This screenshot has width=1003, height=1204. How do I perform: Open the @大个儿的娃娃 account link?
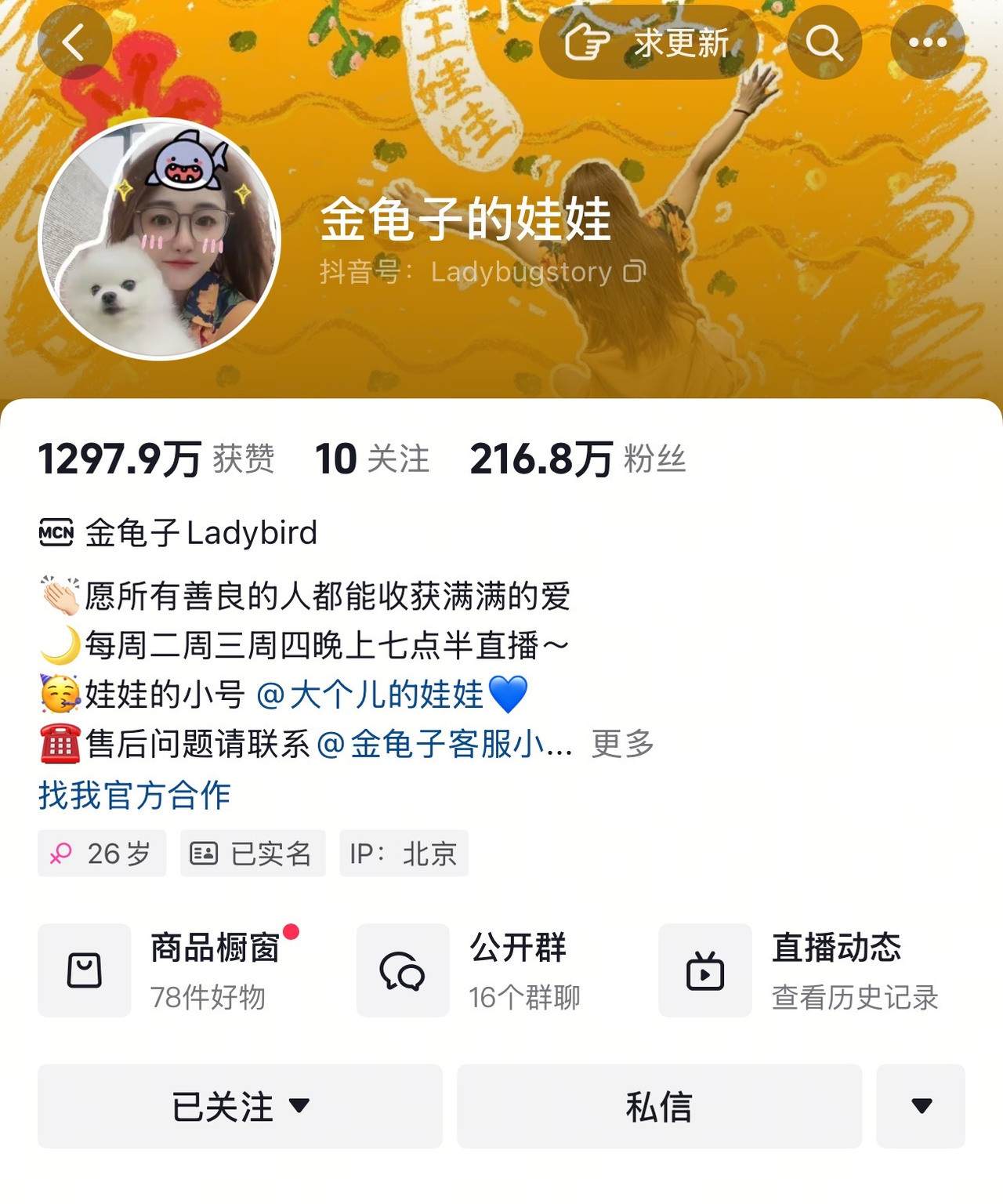point(370,694)
